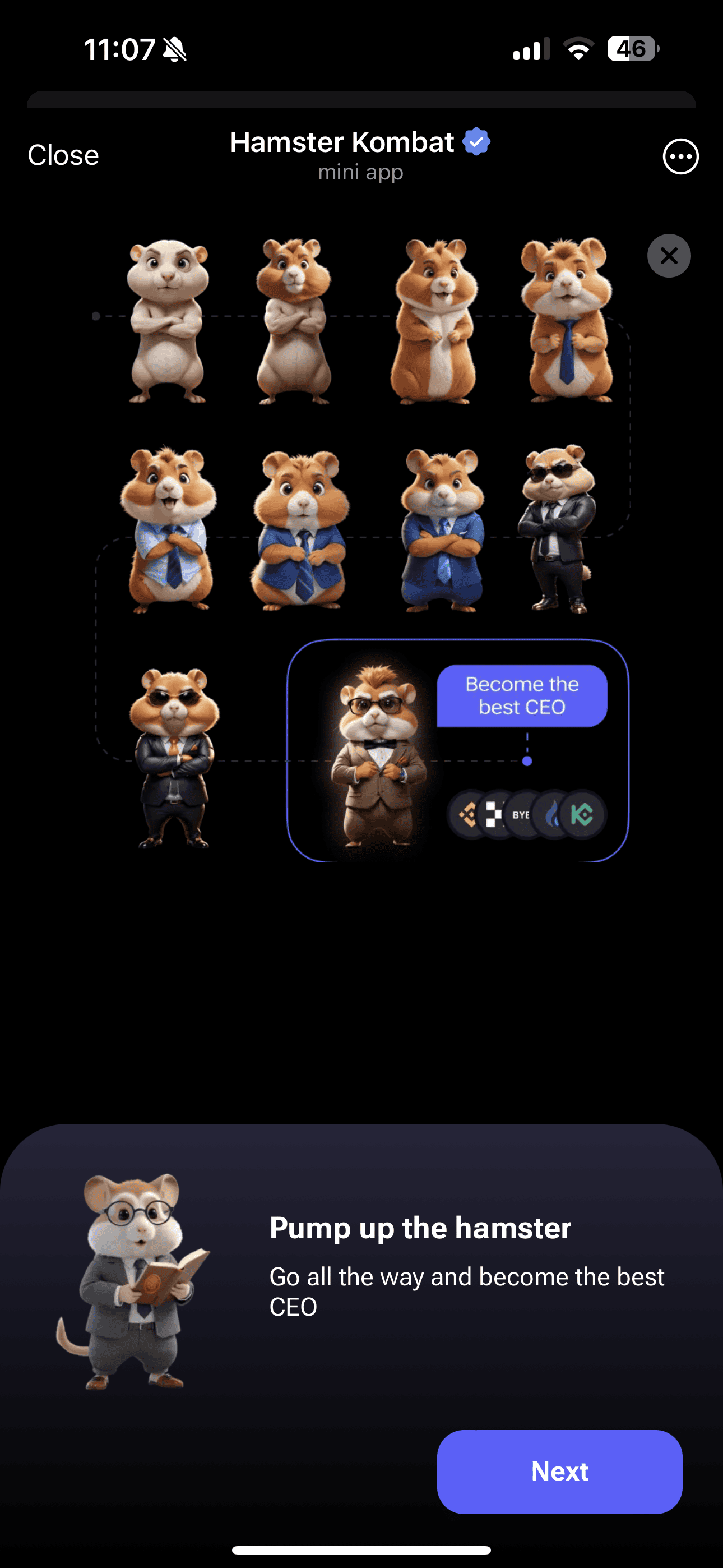
Task: Dismiss the onboarding with the X button
Action: 669,256
